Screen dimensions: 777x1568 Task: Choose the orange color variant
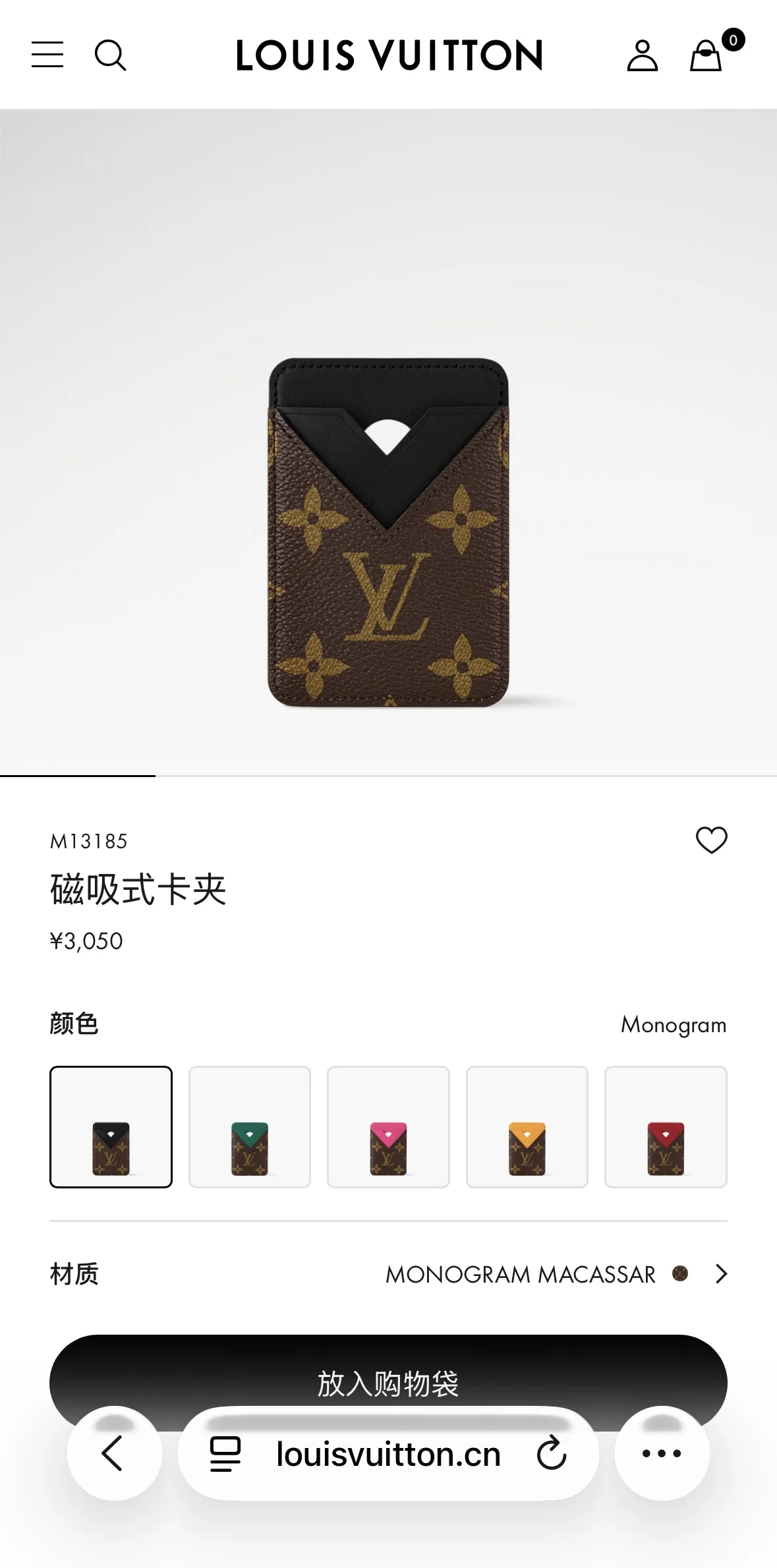coord(527,1126)
